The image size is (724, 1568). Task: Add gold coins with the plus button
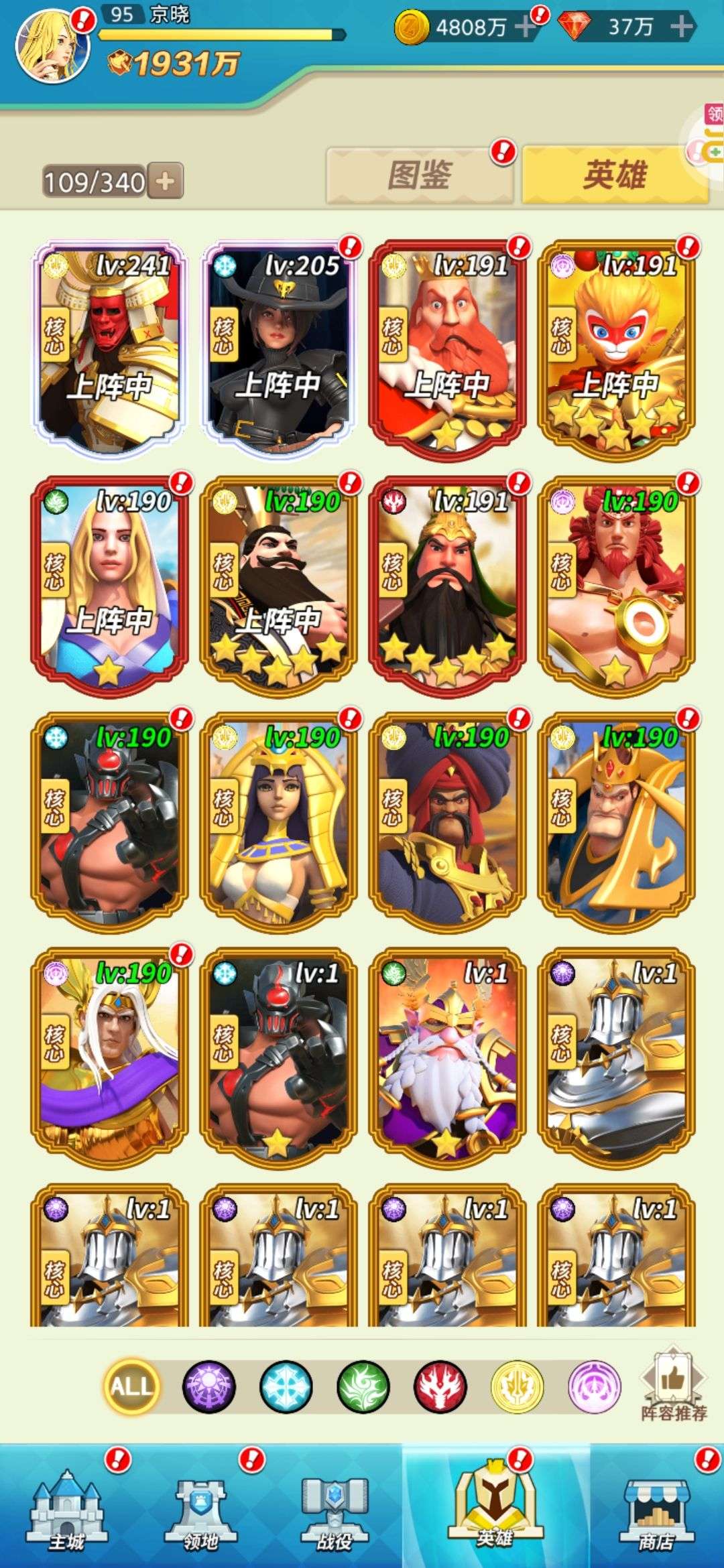[x=525, y=27]
